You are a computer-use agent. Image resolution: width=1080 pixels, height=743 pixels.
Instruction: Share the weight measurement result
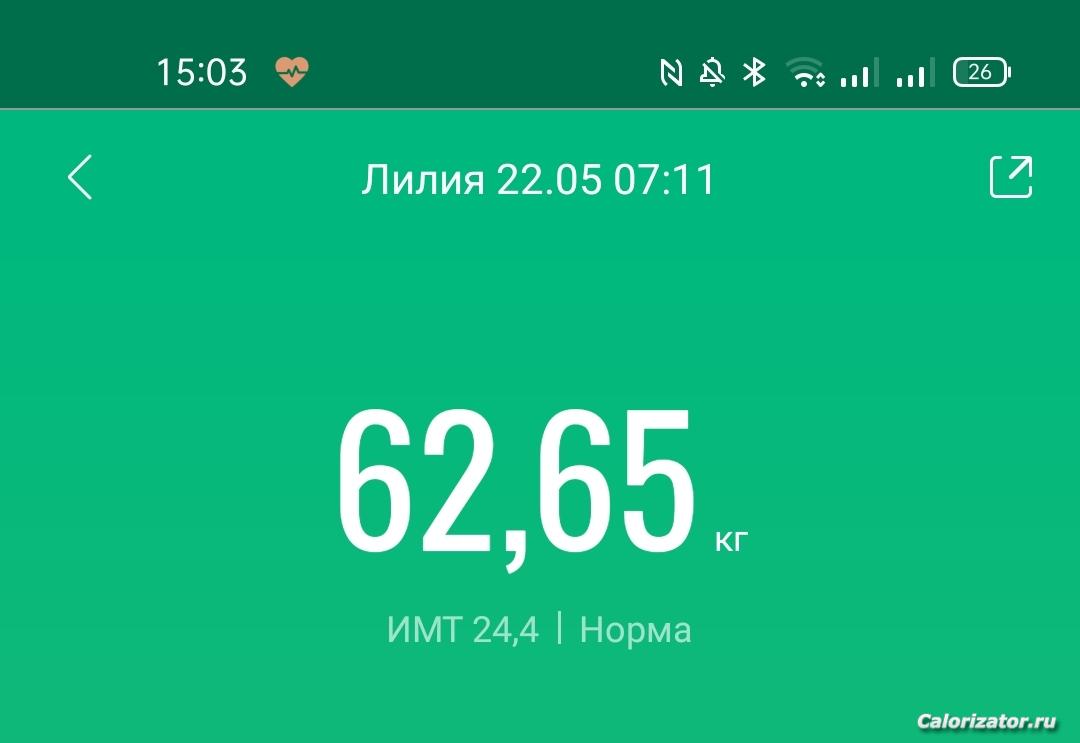pyautogui.click(x=1010, y=177)
